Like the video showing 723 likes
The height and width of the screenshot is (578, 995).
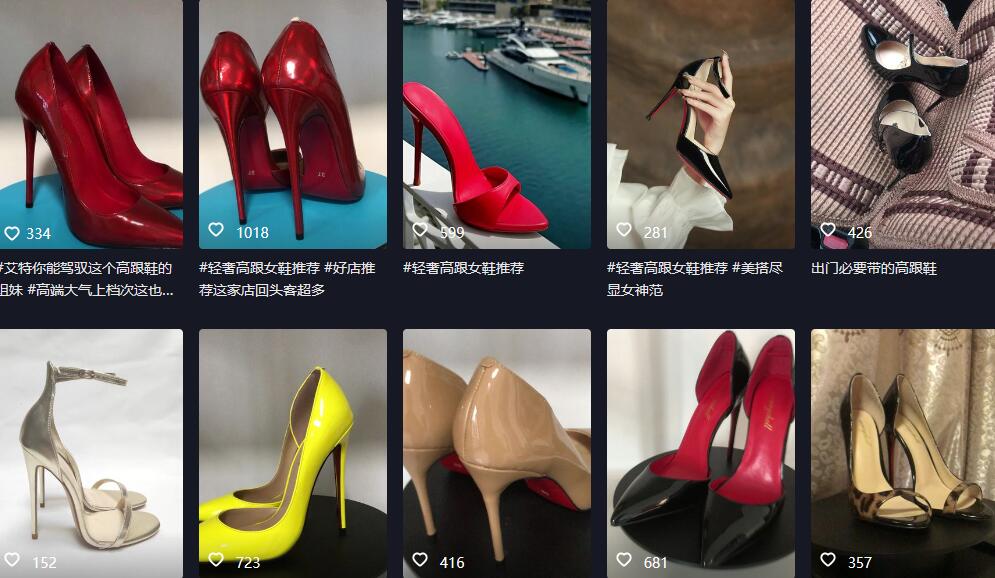click(x=216, y=561)
